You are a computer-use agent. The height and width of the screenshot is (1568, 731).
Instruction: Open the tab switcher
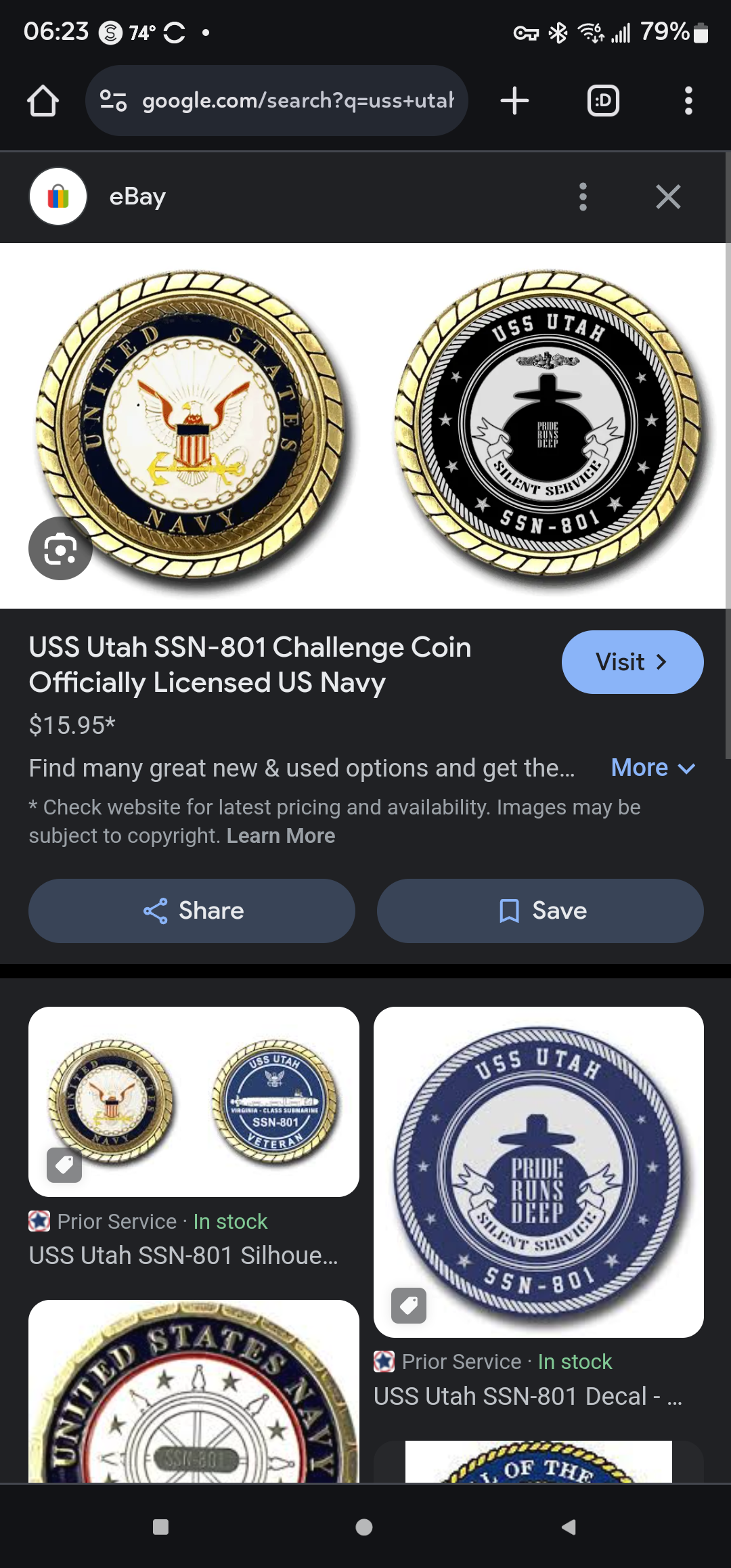click(603, 101)
